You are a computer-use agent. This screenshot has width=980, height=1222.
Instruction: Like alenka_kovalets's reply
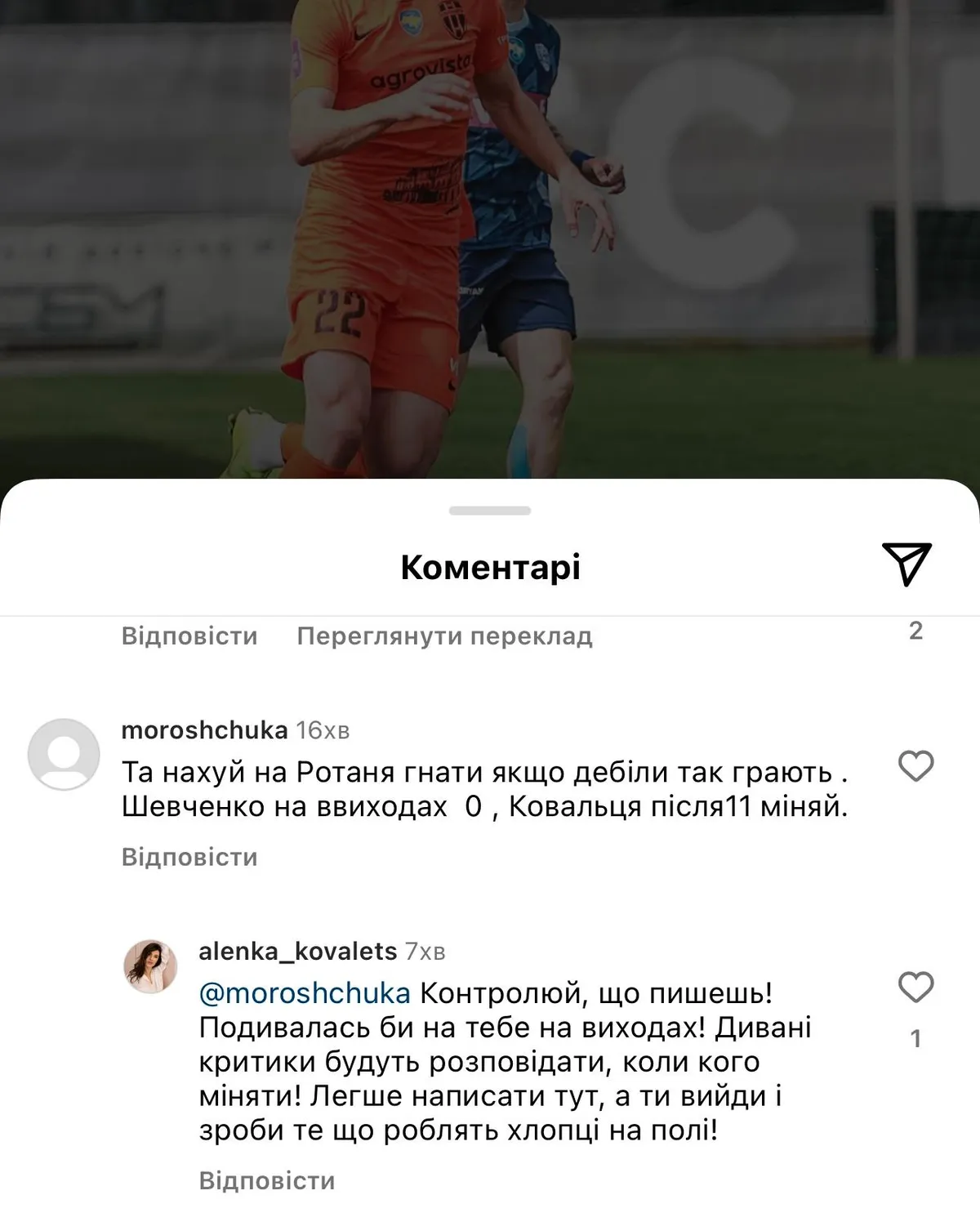coord(915,988)
